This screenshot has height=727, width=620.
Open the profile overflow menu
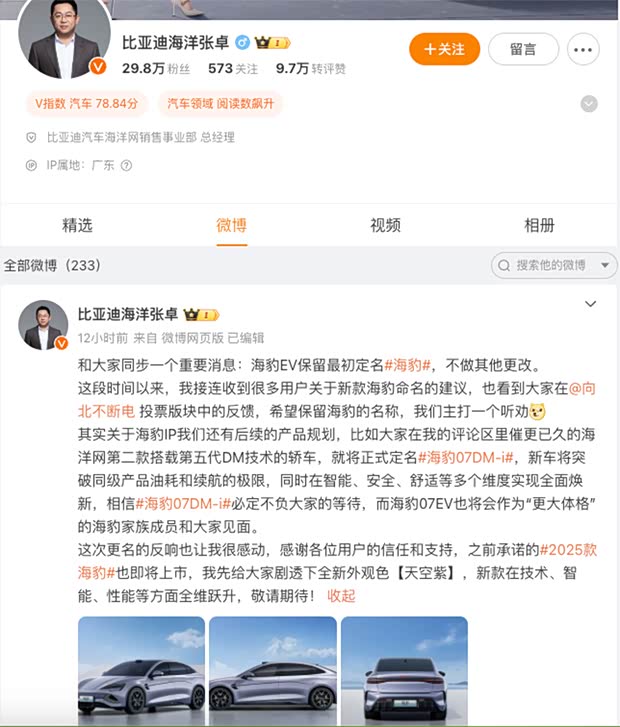tap(583, 49)
